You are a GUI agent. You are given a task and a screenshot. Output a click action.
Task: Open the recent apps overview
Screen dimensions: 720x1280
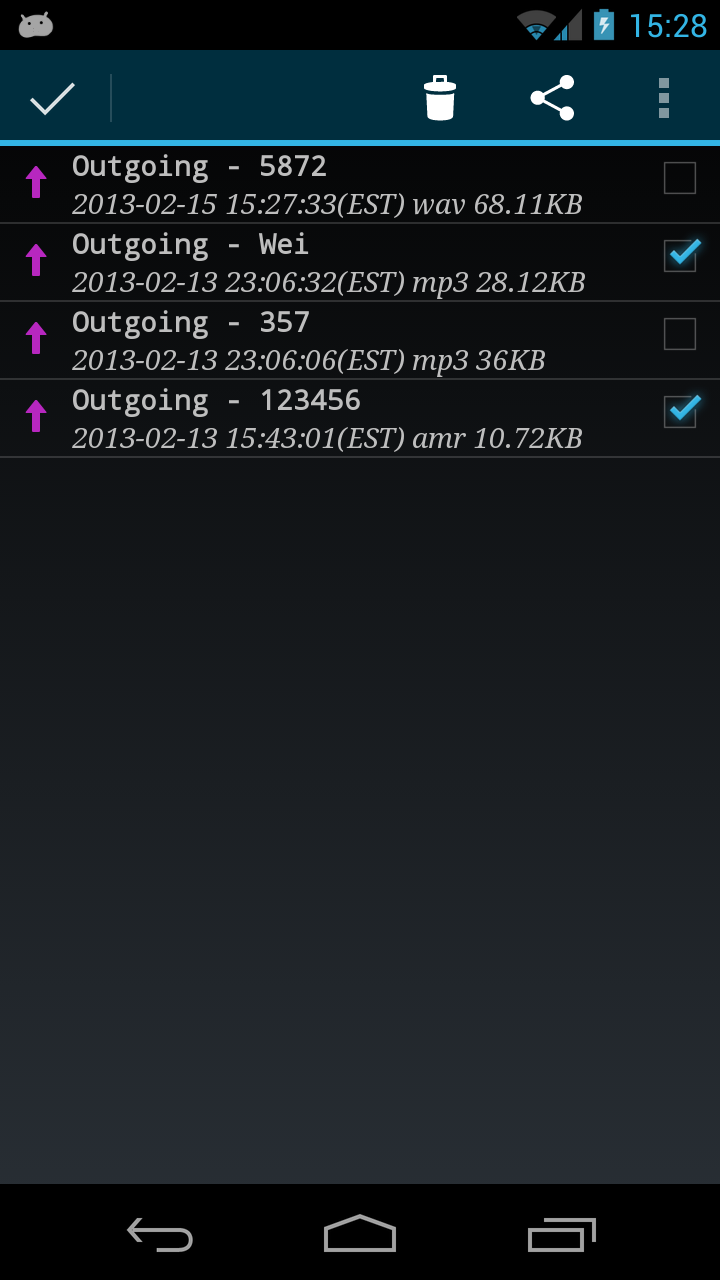coord(561,1234)
